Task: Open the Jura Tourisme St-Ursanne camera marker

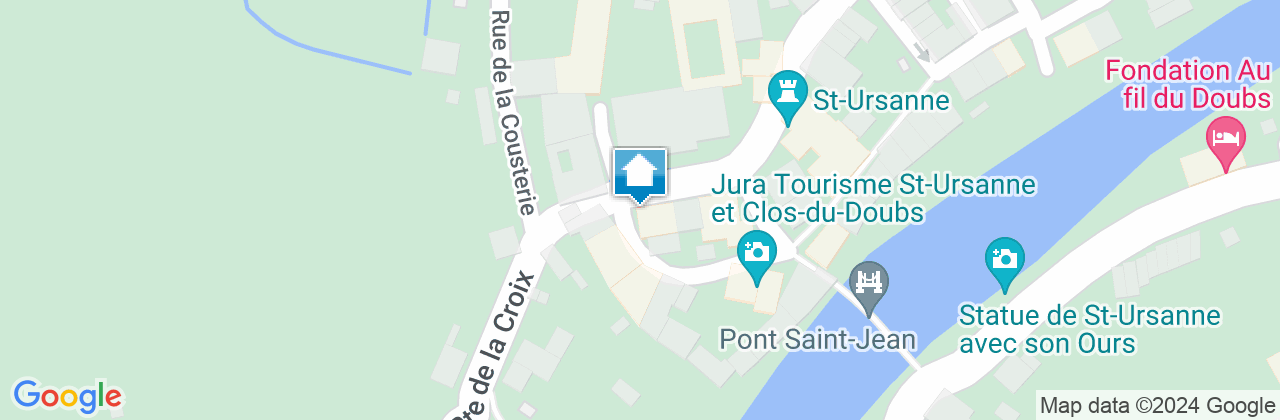Action: click(x=757, y=251)
